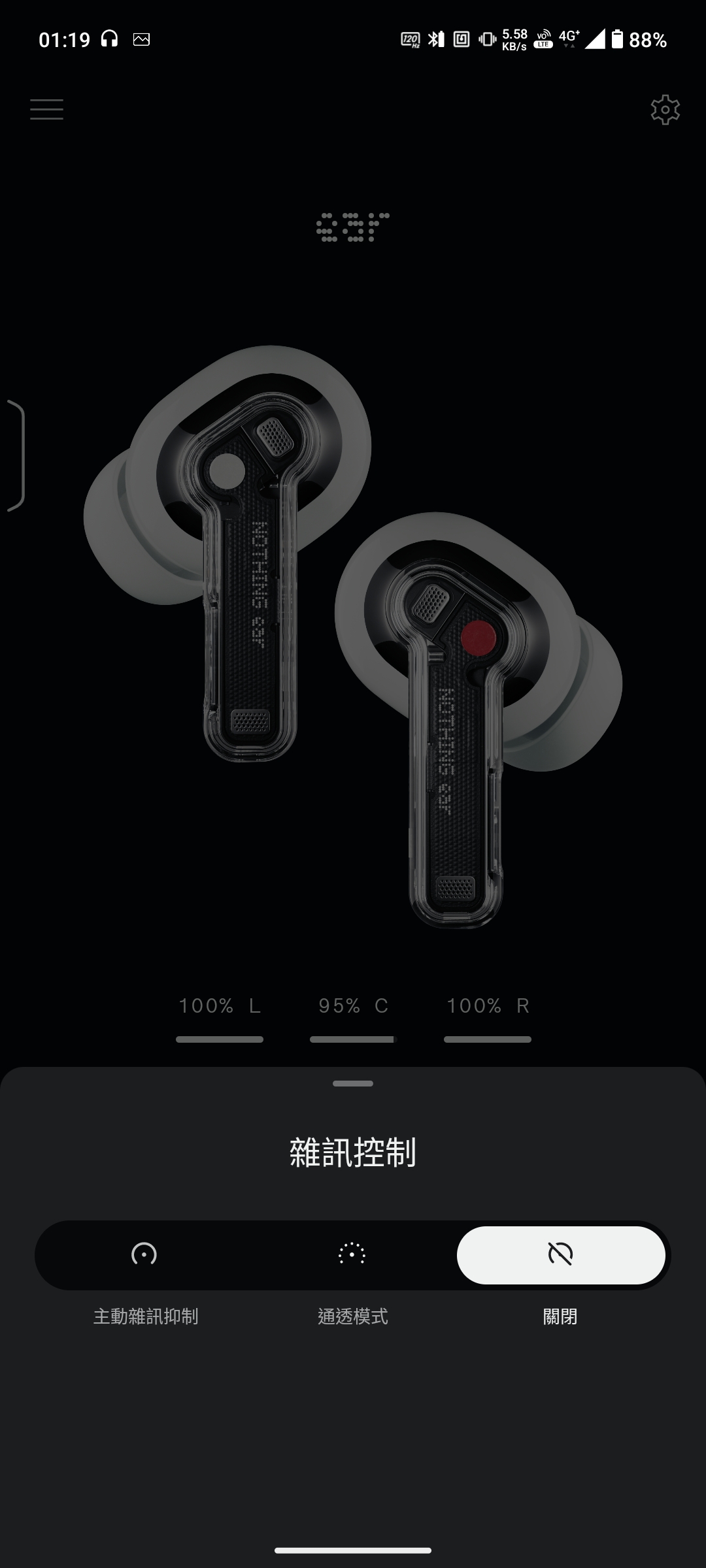Screen dimensions: 706x1568
Task: Tap the noise control sheet drag handle
Action: pos(353,1084)
